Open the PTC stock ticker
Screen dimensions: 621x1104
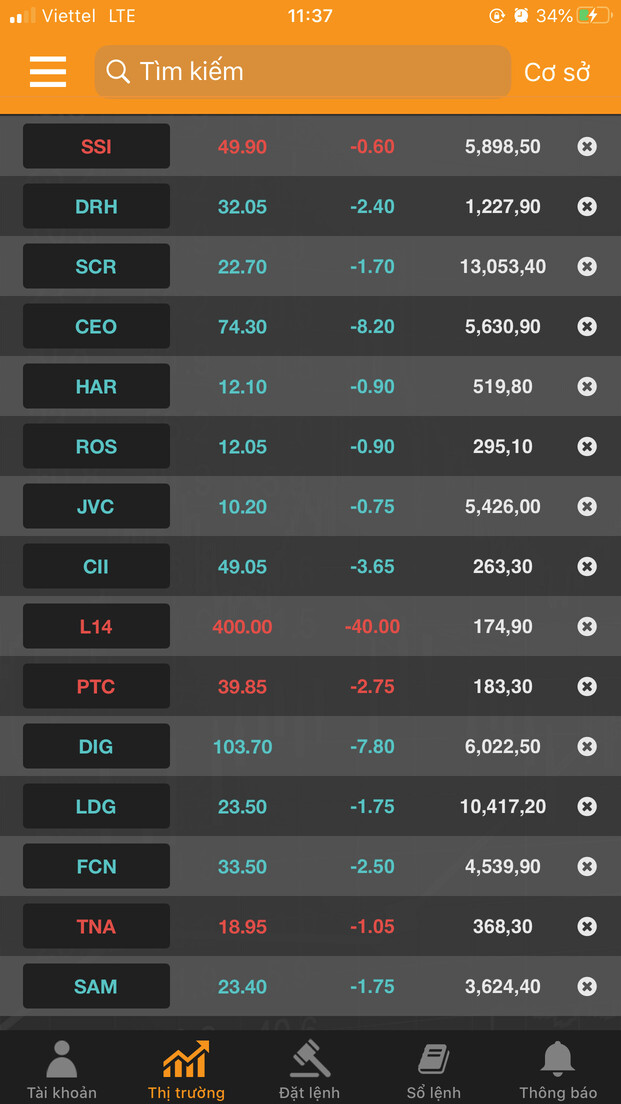(96, 687)
